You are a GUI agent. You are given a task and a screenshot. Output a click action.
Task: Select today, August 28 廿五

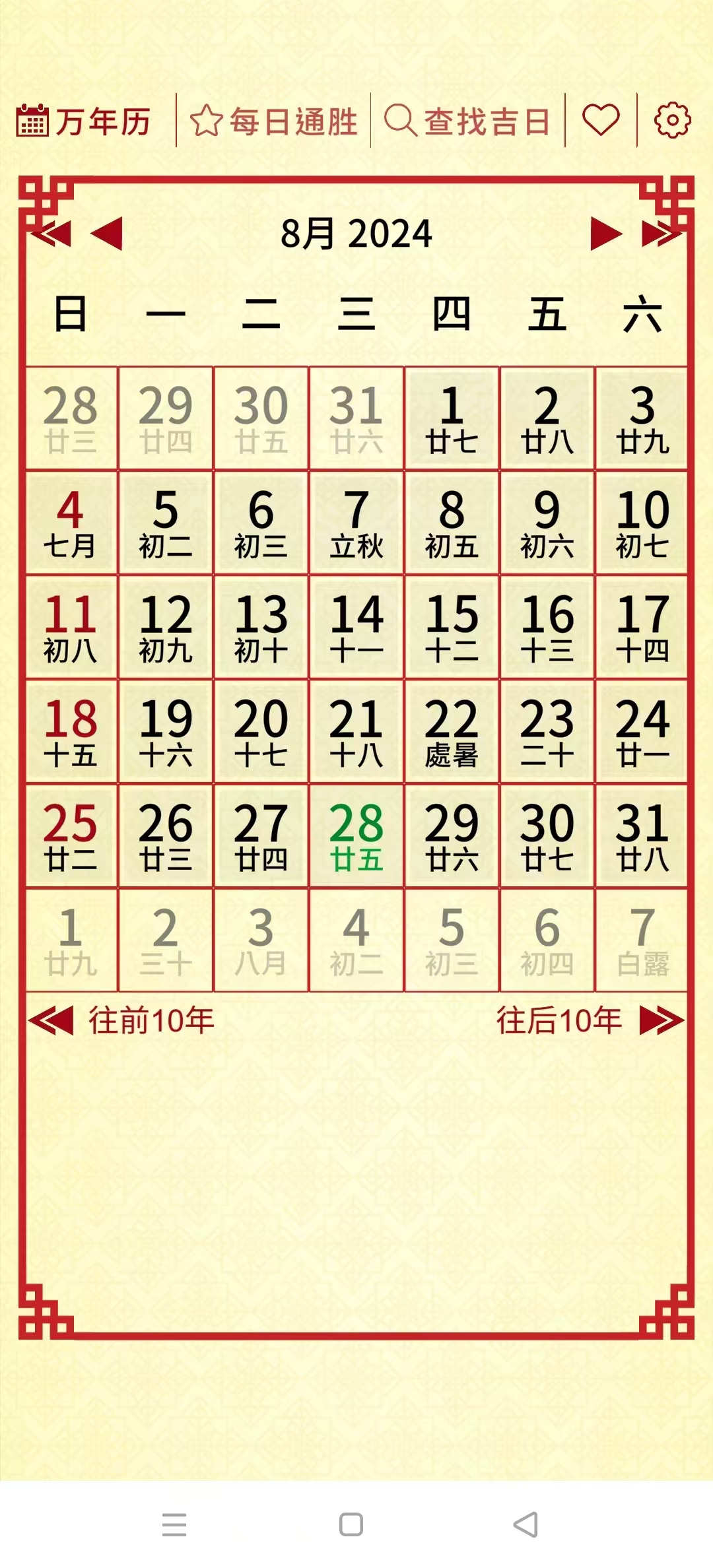[356, 835]
